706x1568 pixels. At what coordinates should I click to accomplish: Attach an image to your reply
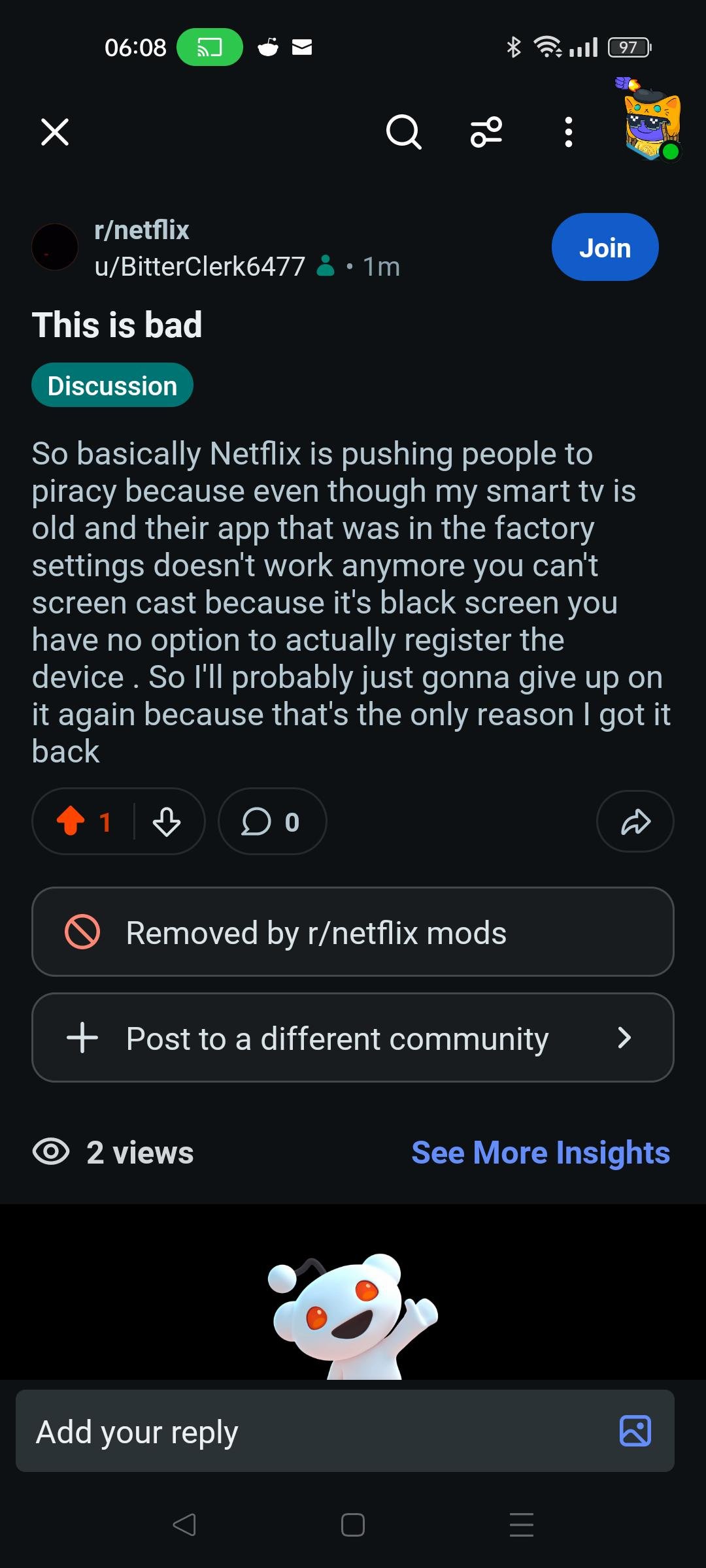click(x=635, y=1431)
